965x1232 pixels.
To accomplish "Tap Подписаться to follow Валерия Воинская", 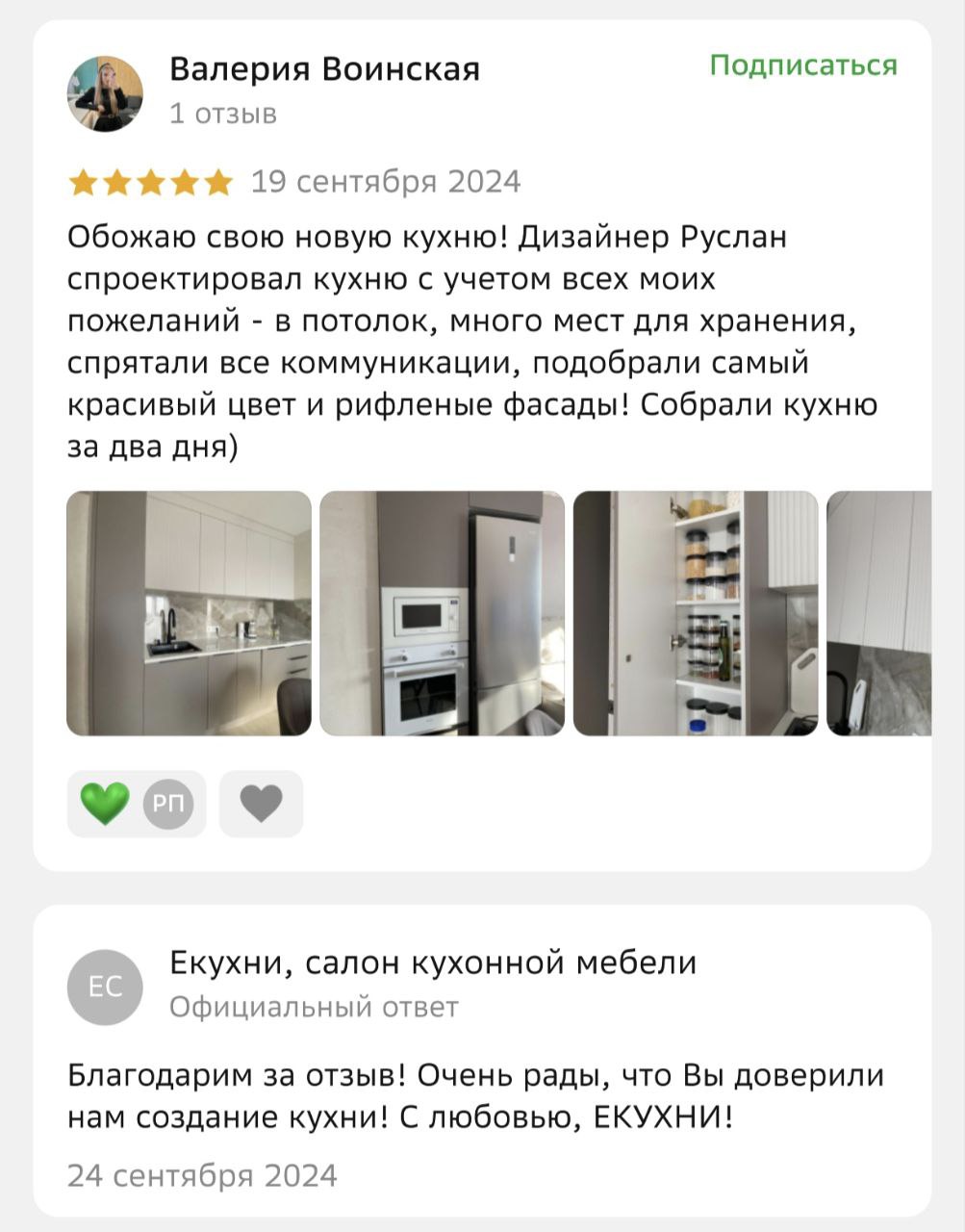I will (x=802, y=65).
